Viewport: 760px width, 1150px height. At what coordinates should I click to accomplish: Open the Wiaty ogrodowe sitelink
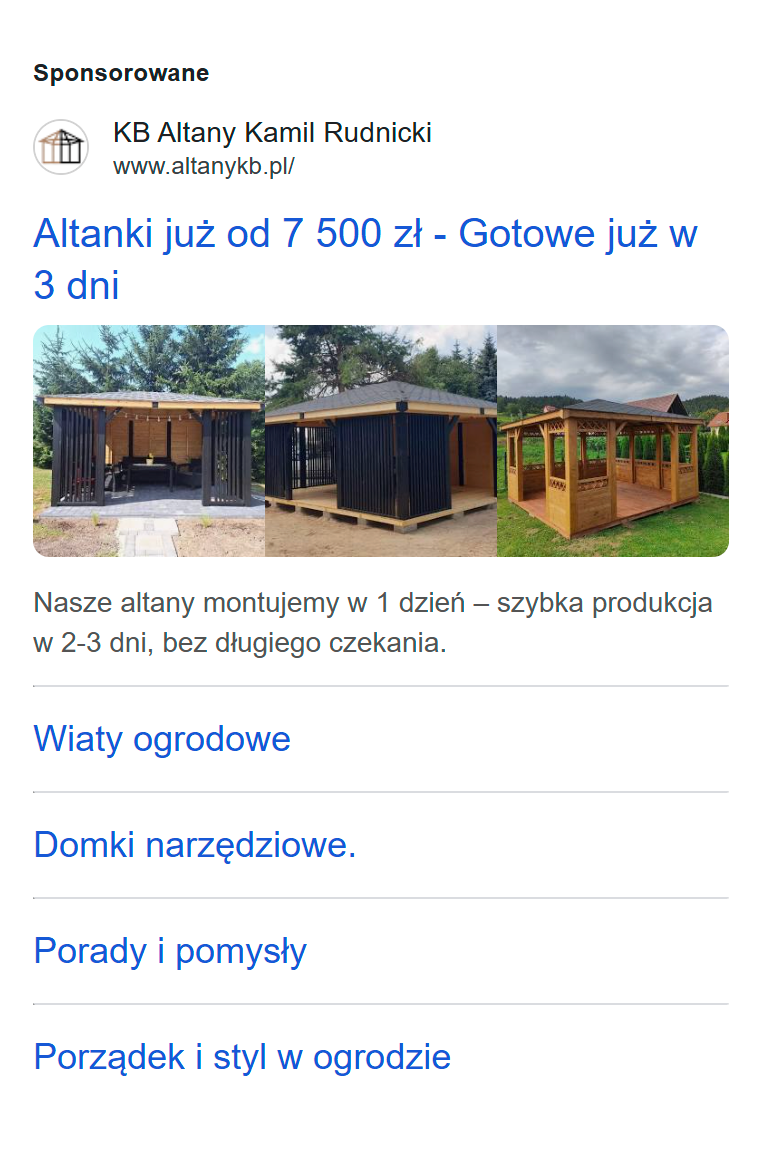[162, 739]
